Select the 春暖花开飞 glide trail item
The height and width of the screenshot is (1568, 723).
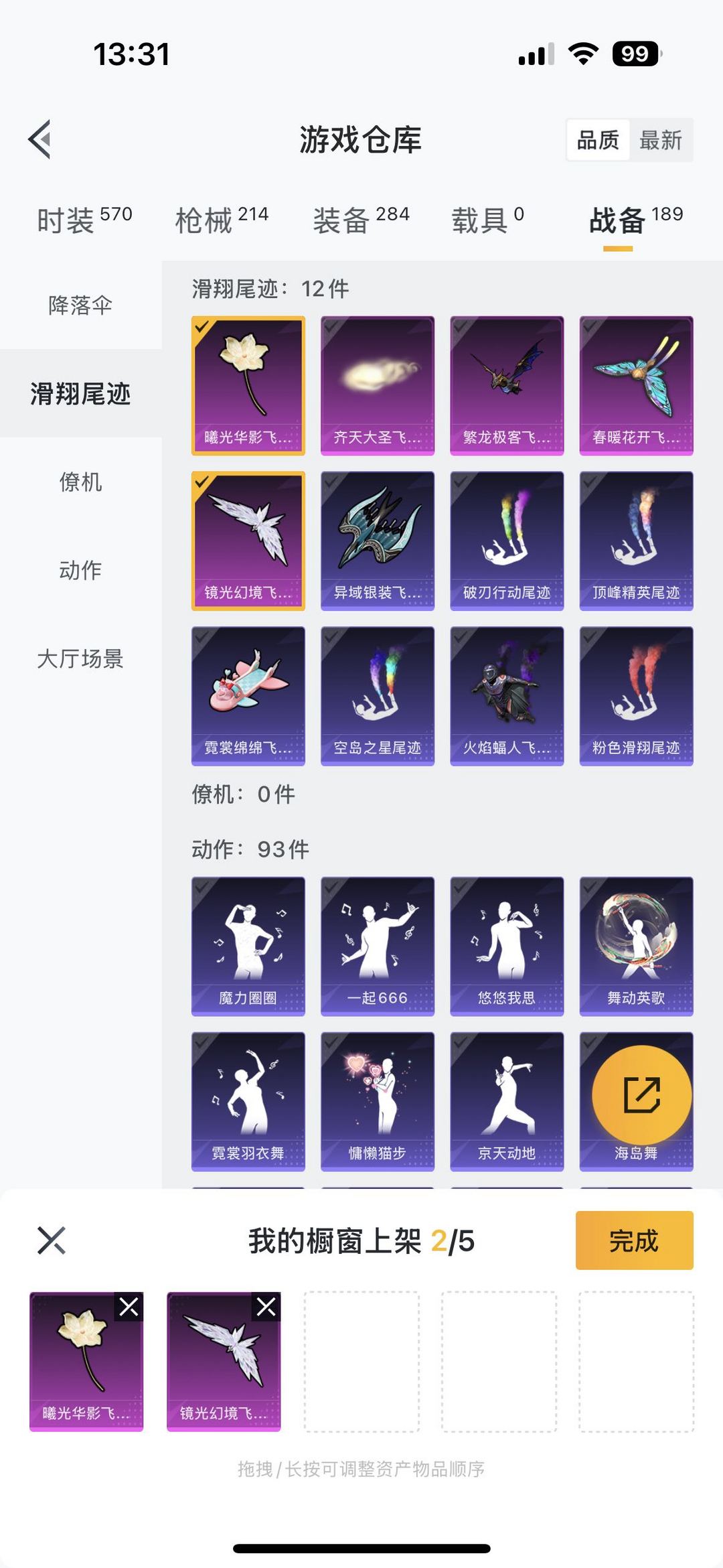pyautogui.click(x=636, y=386)
